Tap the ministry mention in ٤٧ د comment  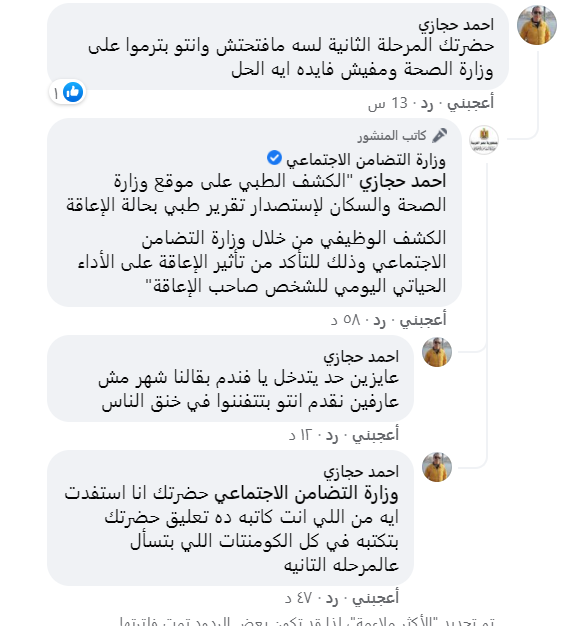(x=306, y=493)
